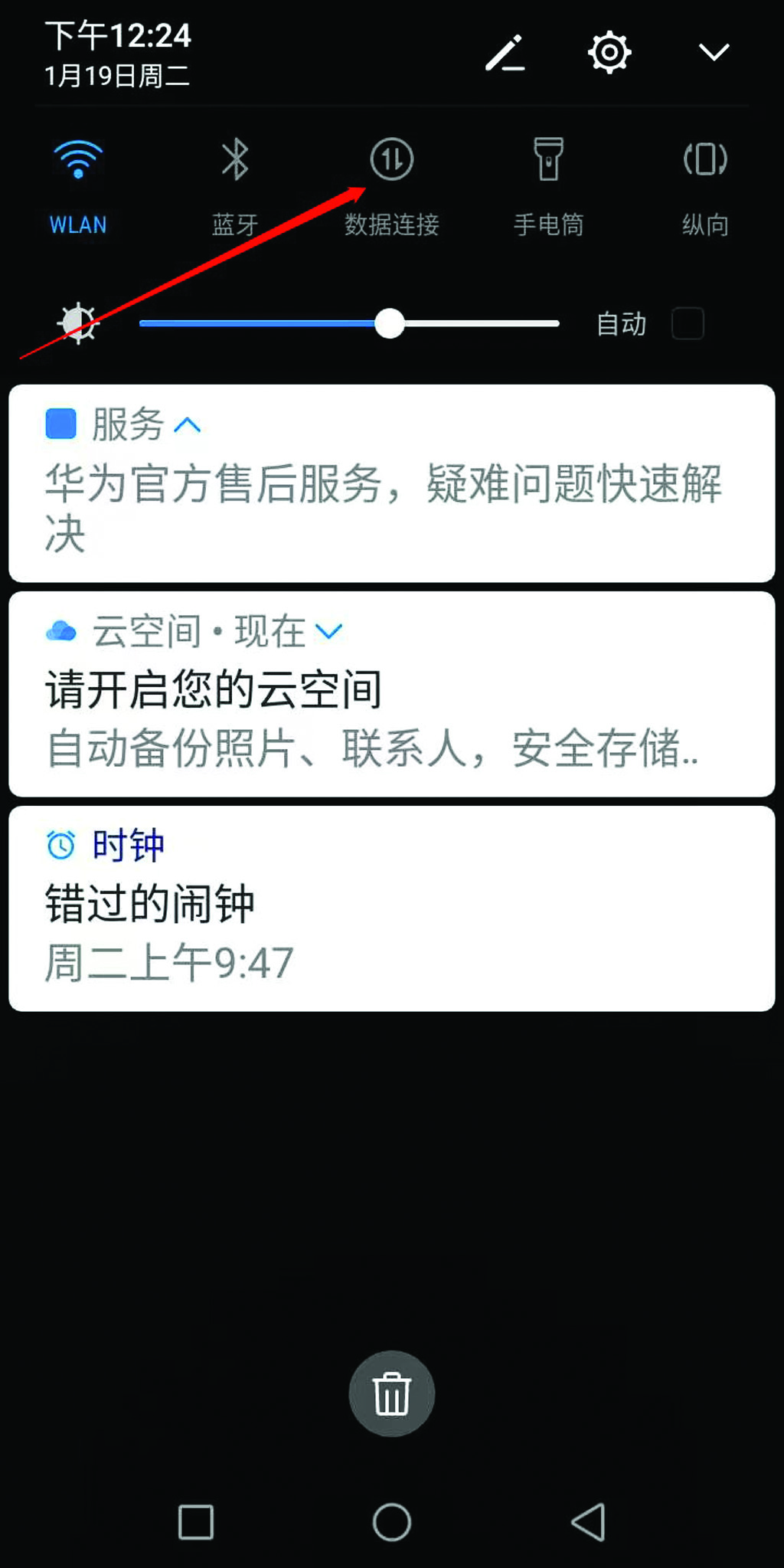This screenshot has height=1568, width=784.
Task: Turn off the WLAN toggle
Action: [78, 161]
